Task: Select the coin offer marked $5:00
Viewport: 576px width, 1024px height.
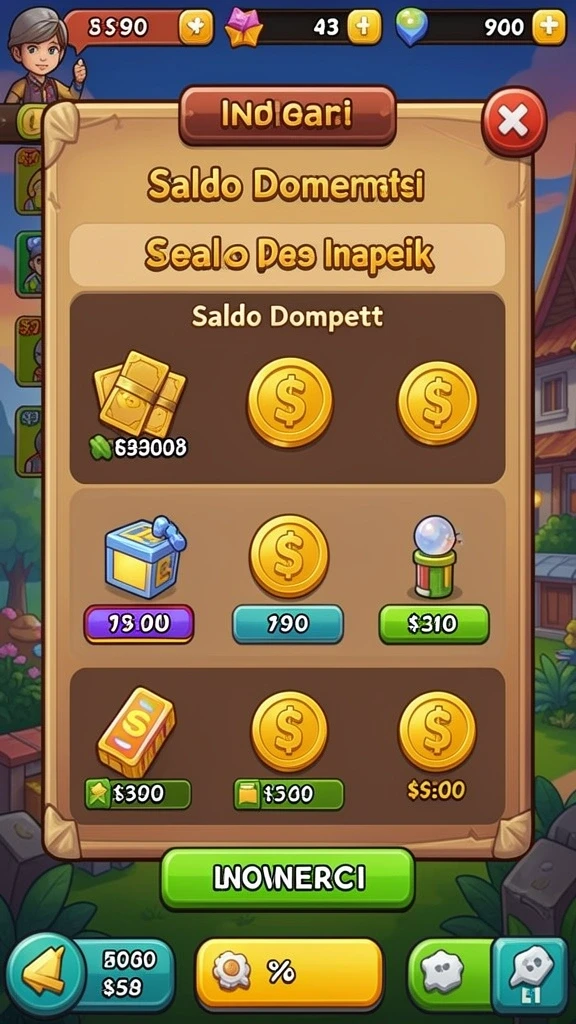Action: 436,790
